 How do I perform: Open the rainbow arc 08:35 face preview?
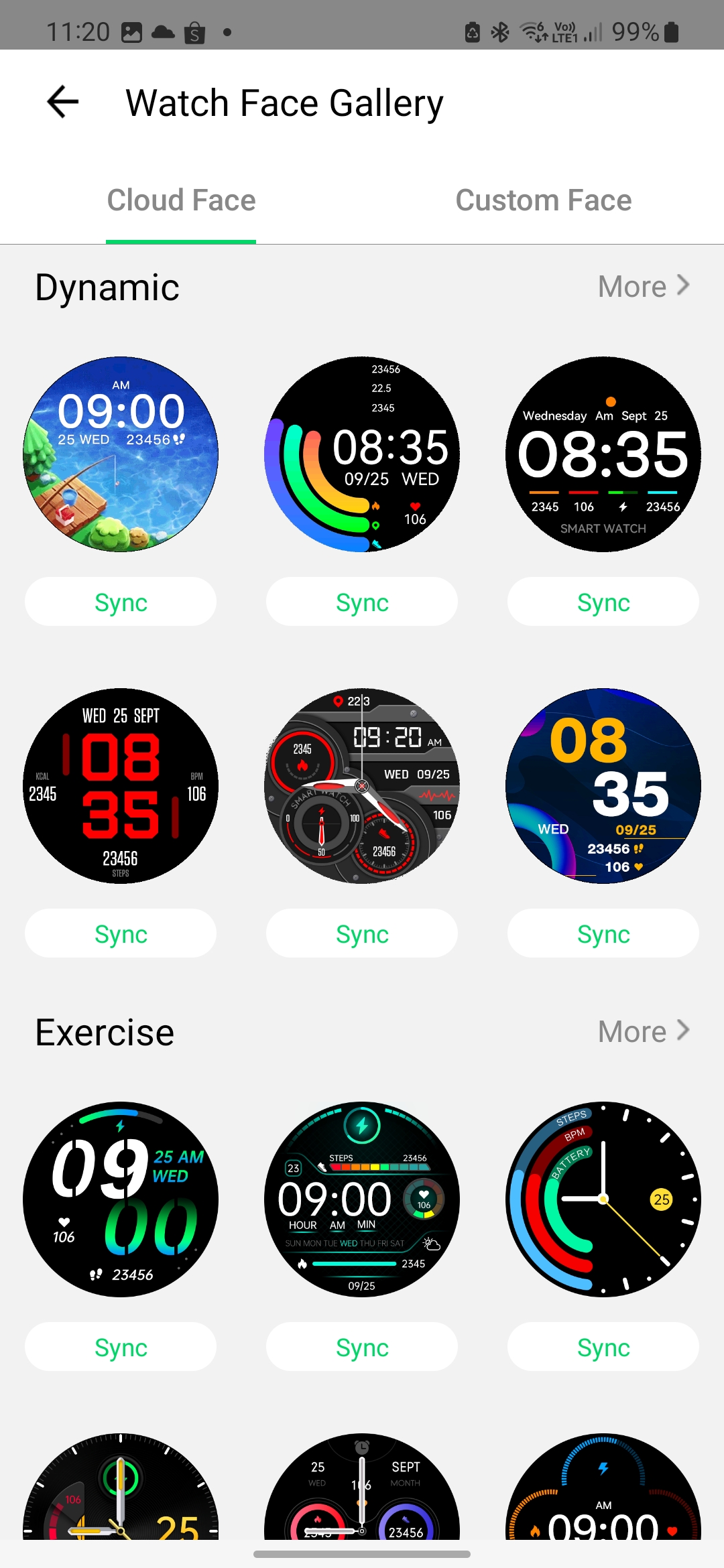362,454
